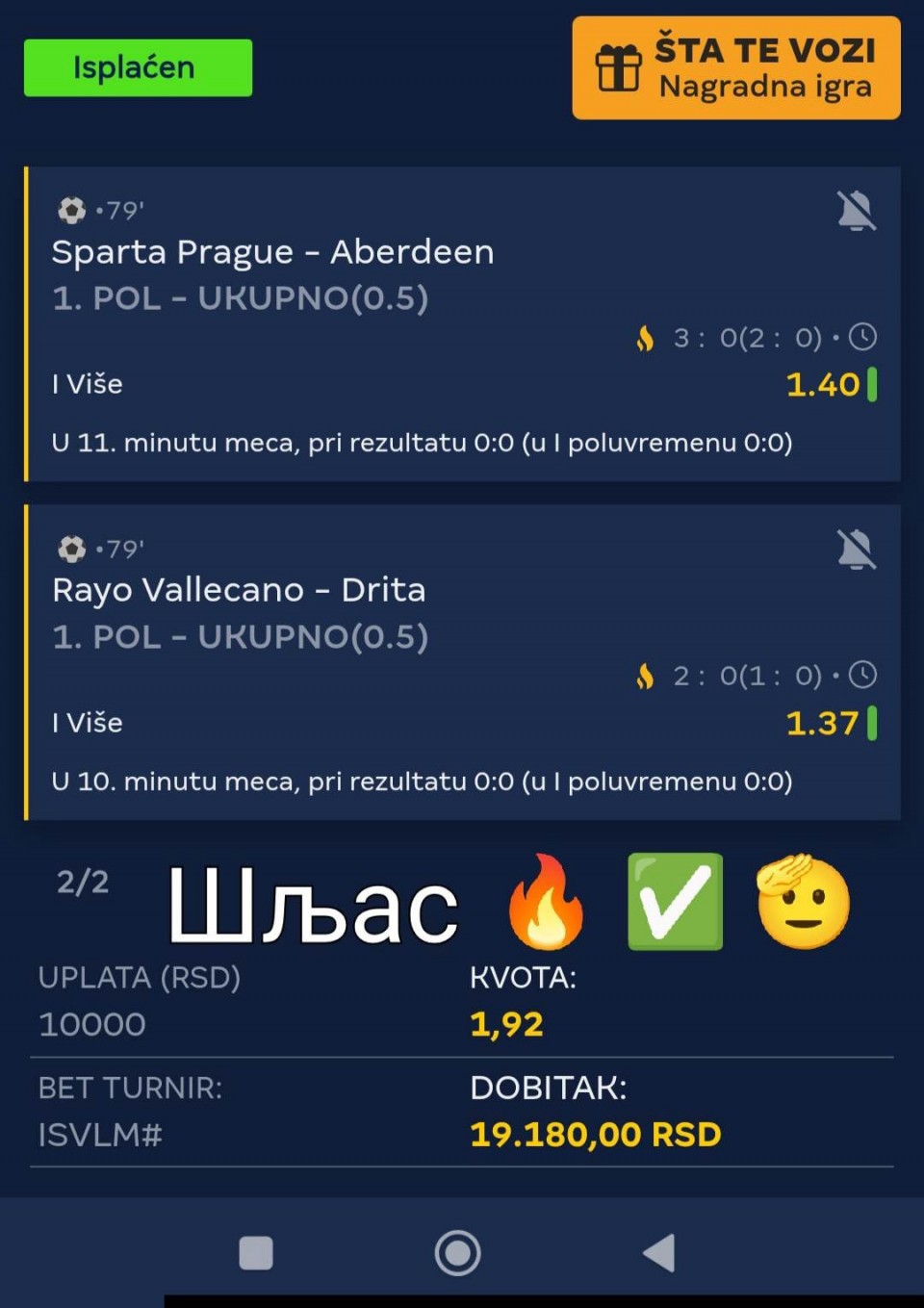This screenshot has width=924, height=1308.
Task: Open the ŠTA TE VOZI Nagradna igra promo
Action: pos(736,68)
